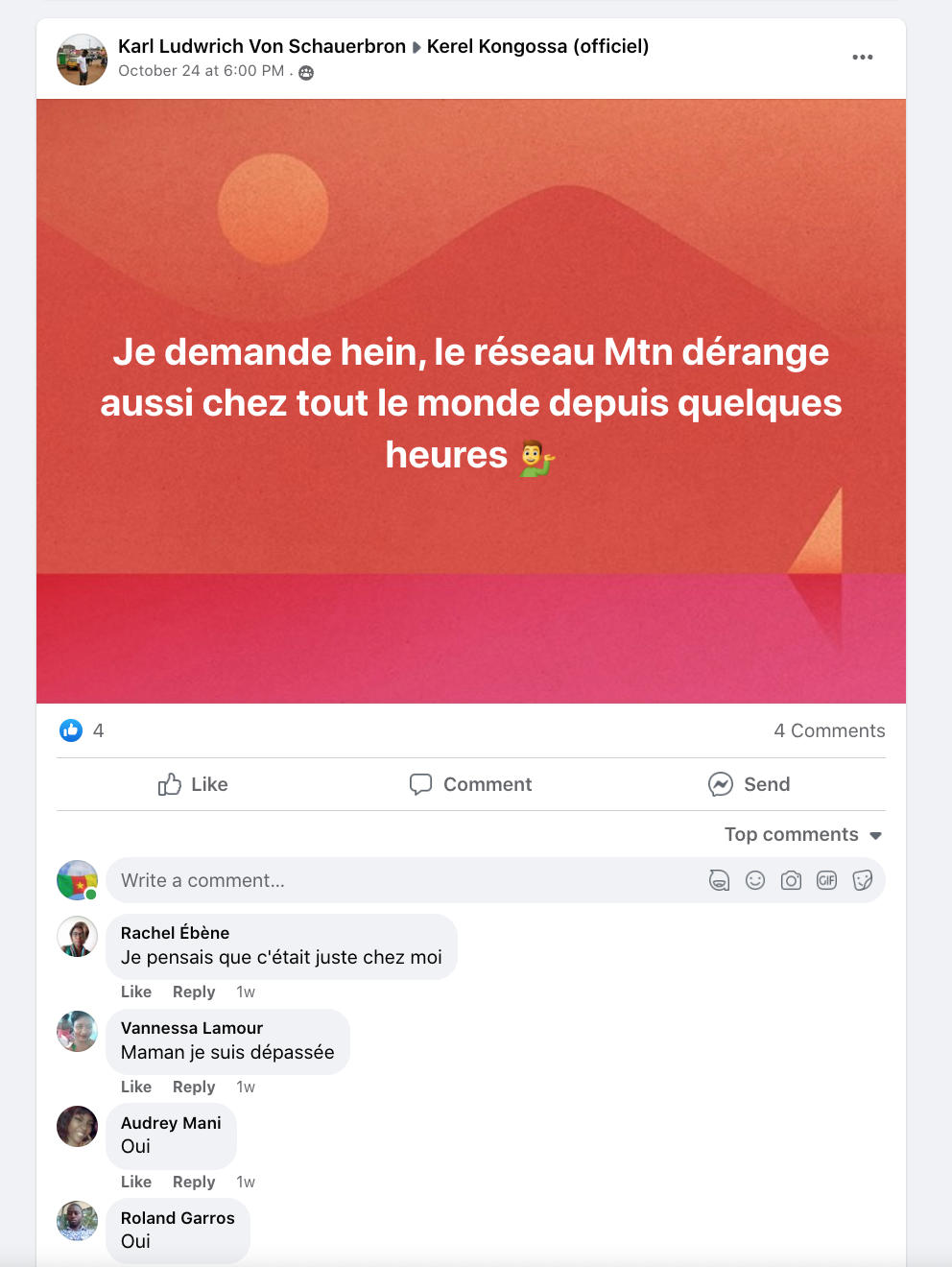Expand the Top comments sorting dropdown

coord(802,834)
